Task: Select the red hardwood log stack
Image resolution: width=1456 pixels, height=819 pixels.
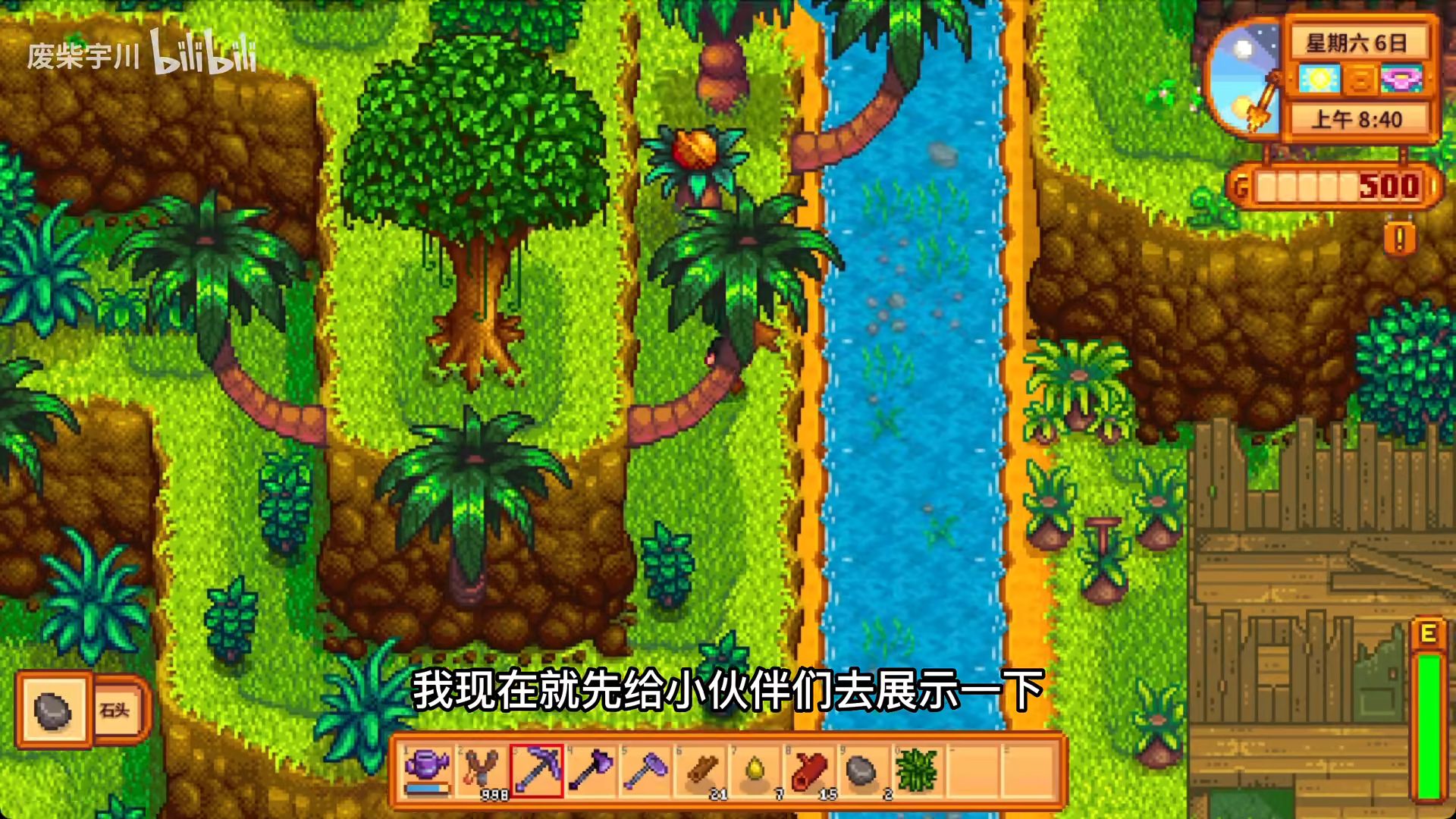Action: tap(809, 770)
